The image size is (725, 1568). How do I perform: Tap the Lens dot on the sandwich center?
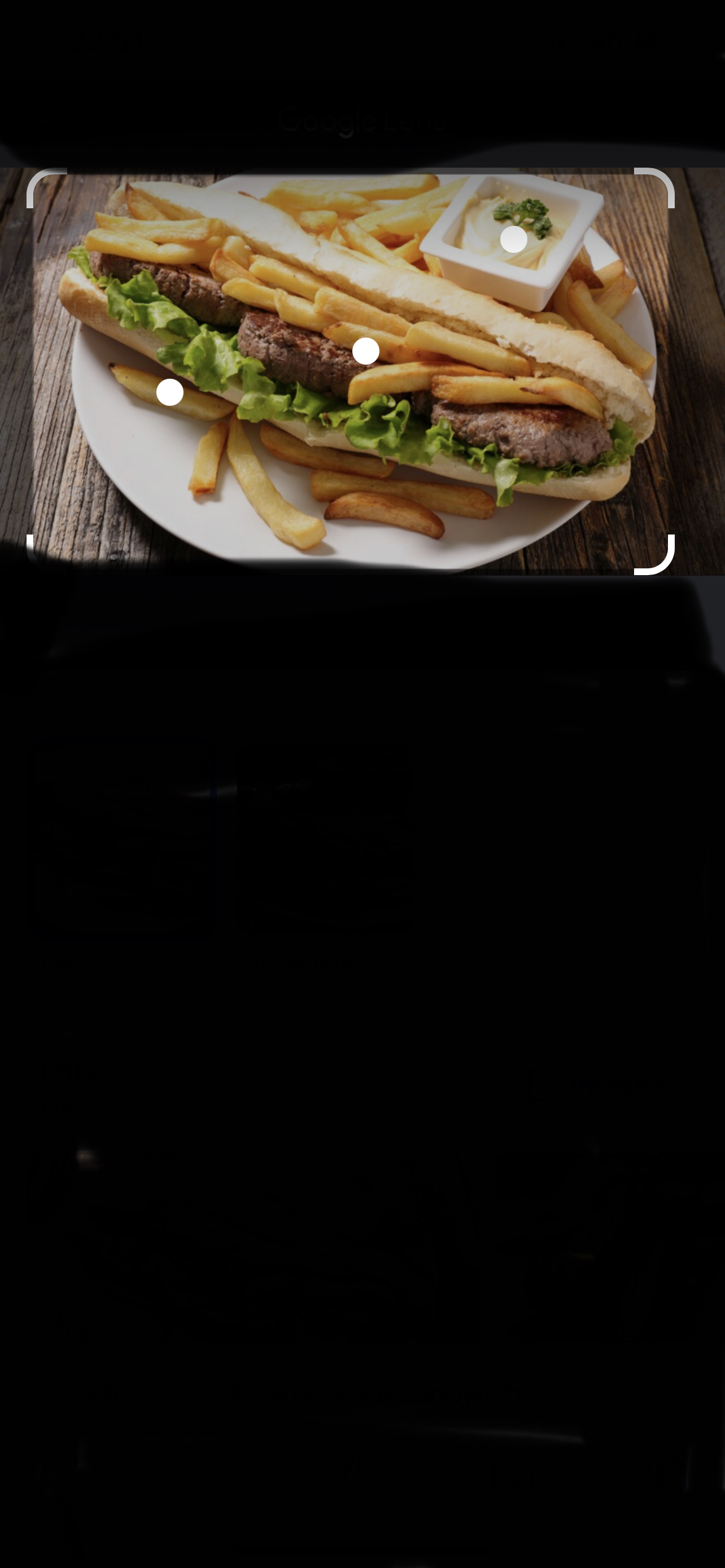(x=365, y=351)
